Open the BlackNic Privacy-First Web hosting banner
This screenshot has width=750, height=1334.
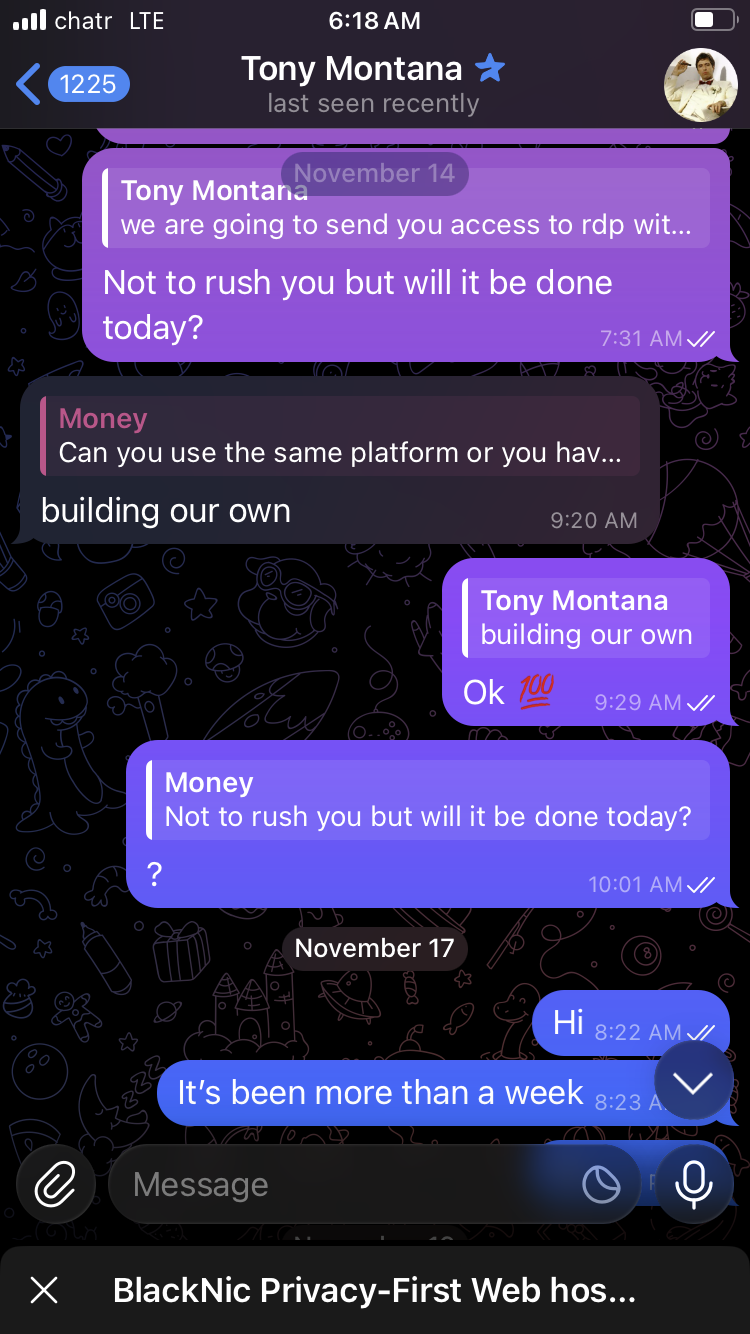(375, 1290)
